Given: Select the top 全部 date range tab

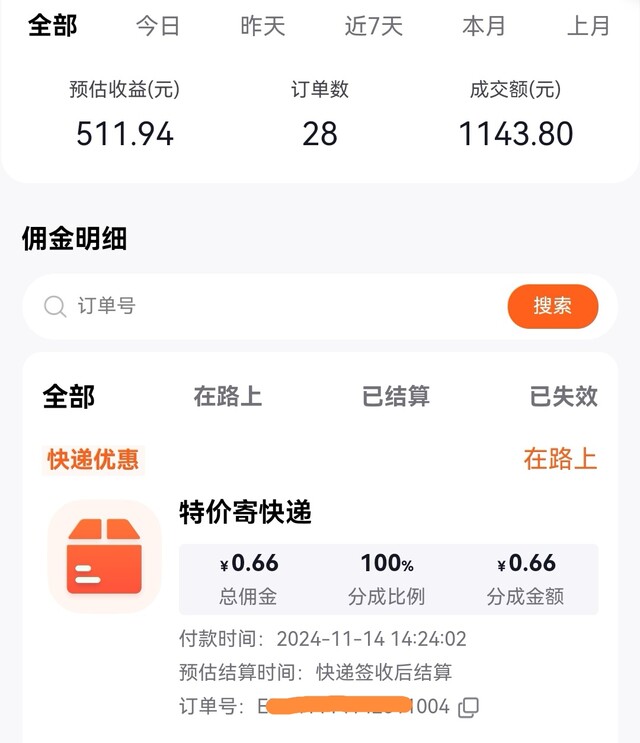Looking at the screenshot, I should pyautogui.click(x=52, y=26).
